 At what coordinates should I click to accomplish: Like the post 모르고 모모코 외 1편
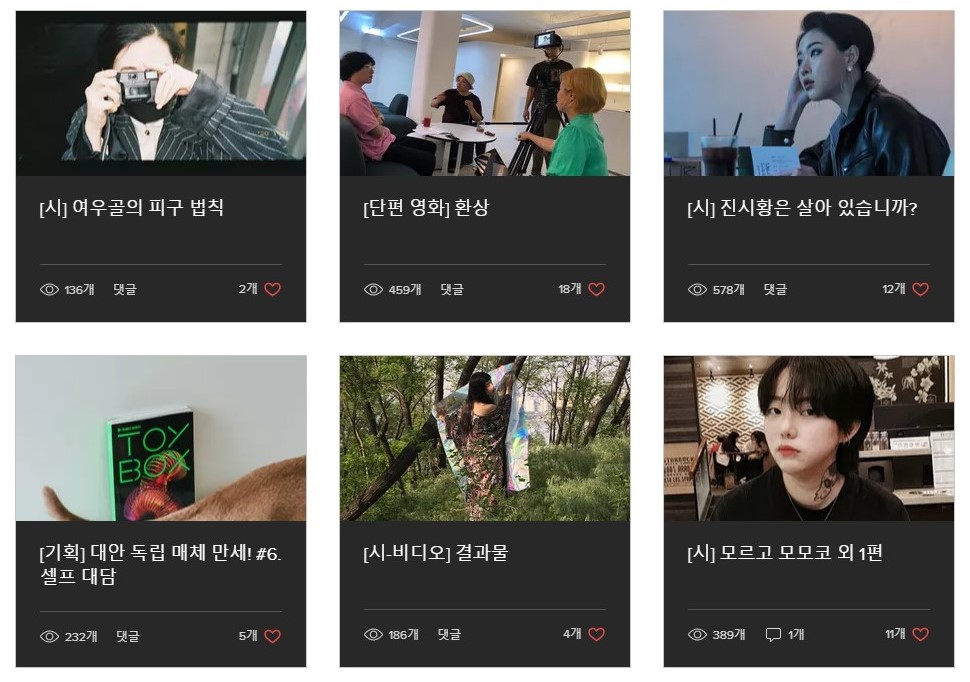(x=920, y=634)
